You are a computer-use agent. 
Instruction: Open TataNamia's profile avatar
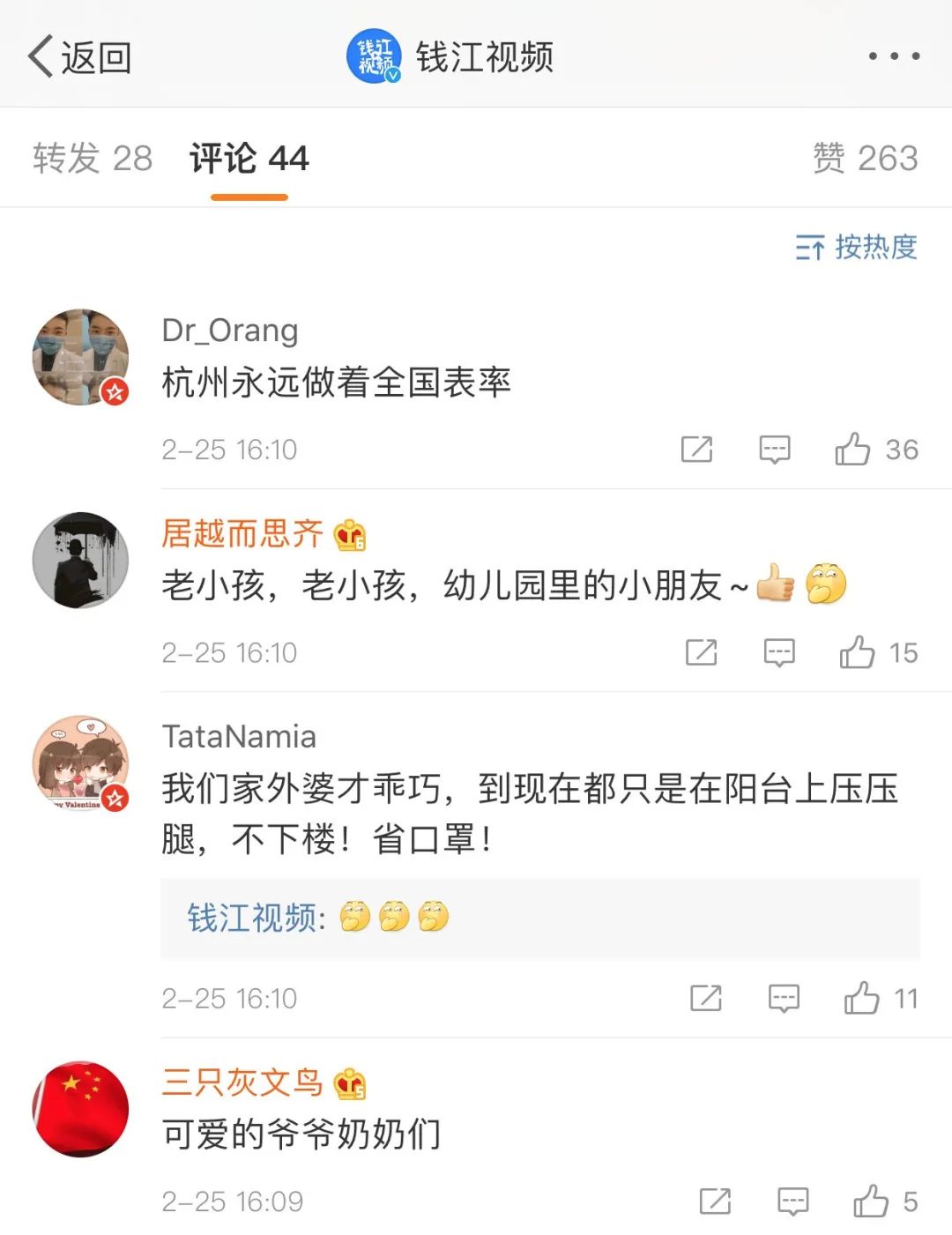80,763
